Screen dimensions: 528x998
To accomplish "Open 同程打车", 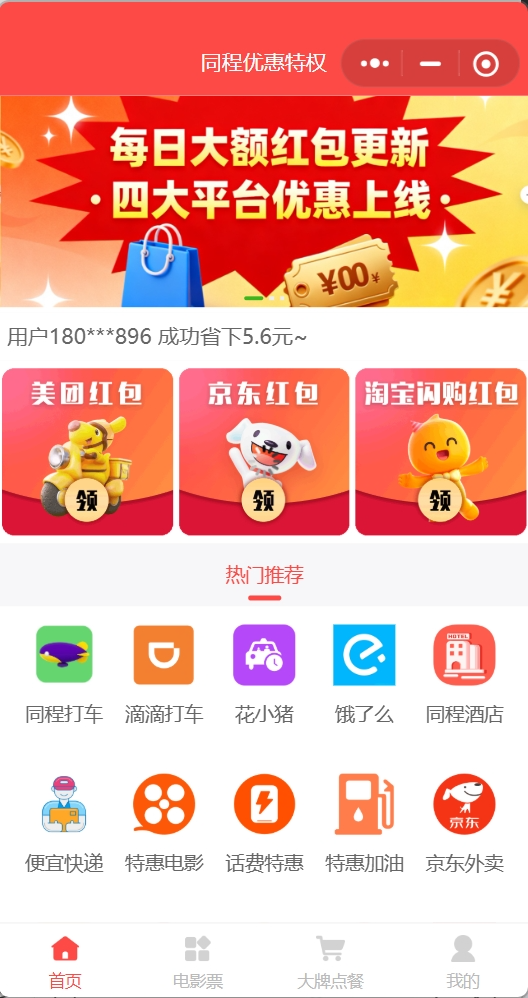I will click(64, 675).
